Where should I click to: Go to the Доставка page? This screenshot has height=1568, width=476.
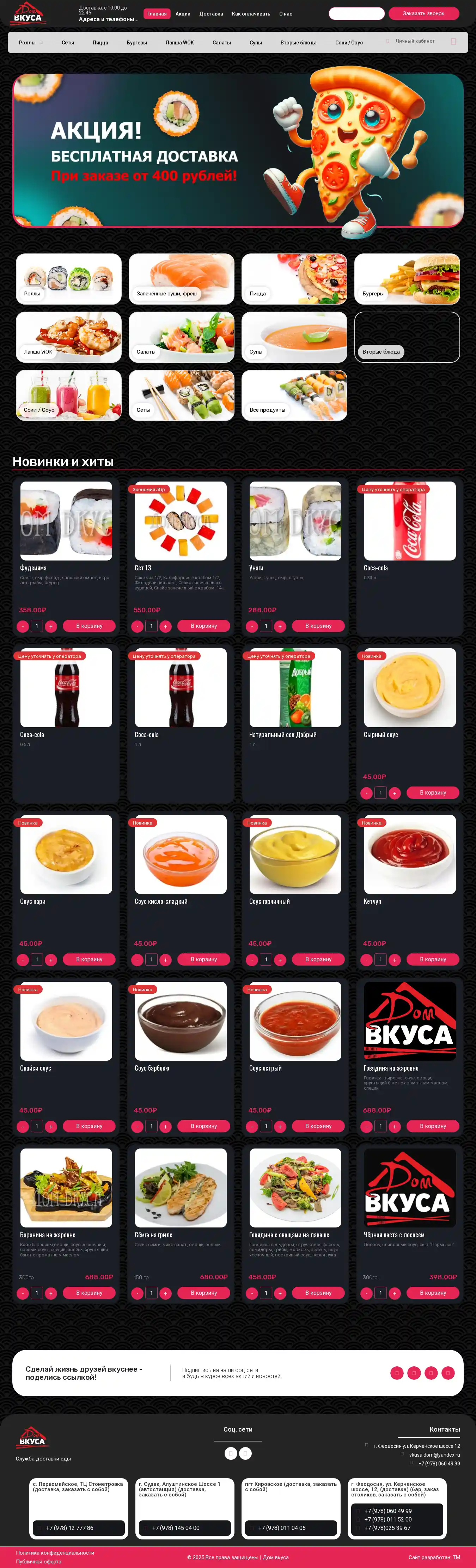pos(210,13)
